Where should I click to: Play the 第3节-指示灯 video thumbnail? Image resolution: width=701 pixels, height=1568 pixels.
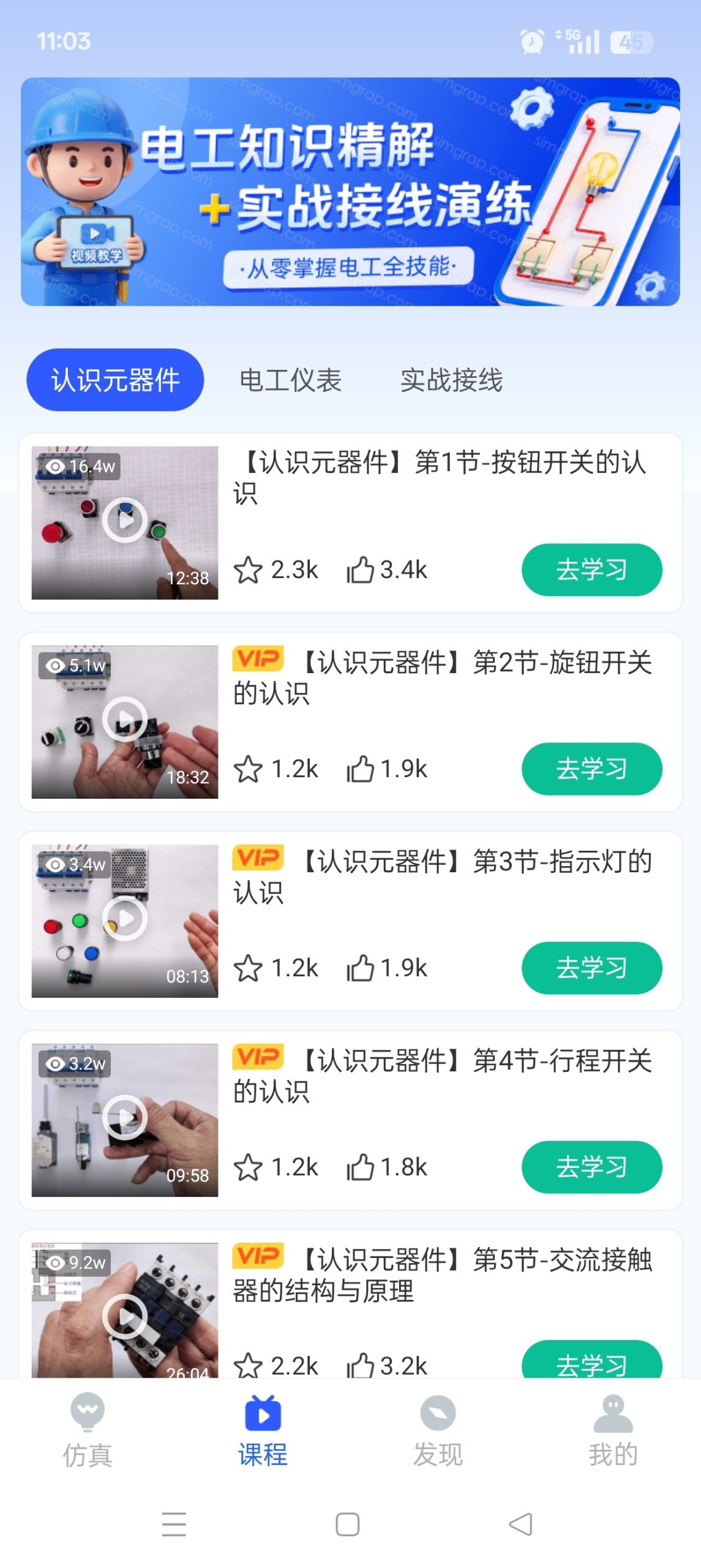125,919
